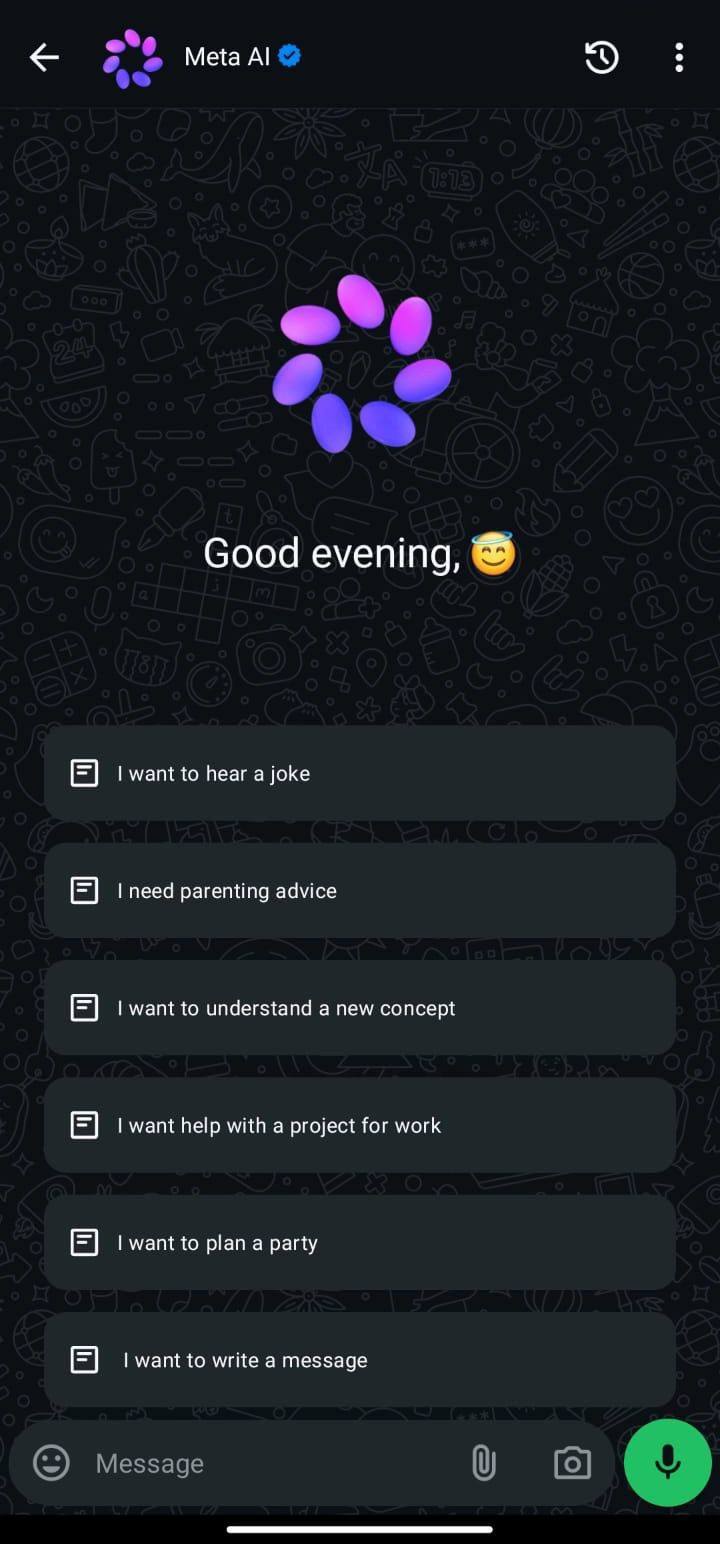The width and height of the screenshot is (720, 1544).
Task: Open the chat history clock icon
Action: tap(601, 58)
